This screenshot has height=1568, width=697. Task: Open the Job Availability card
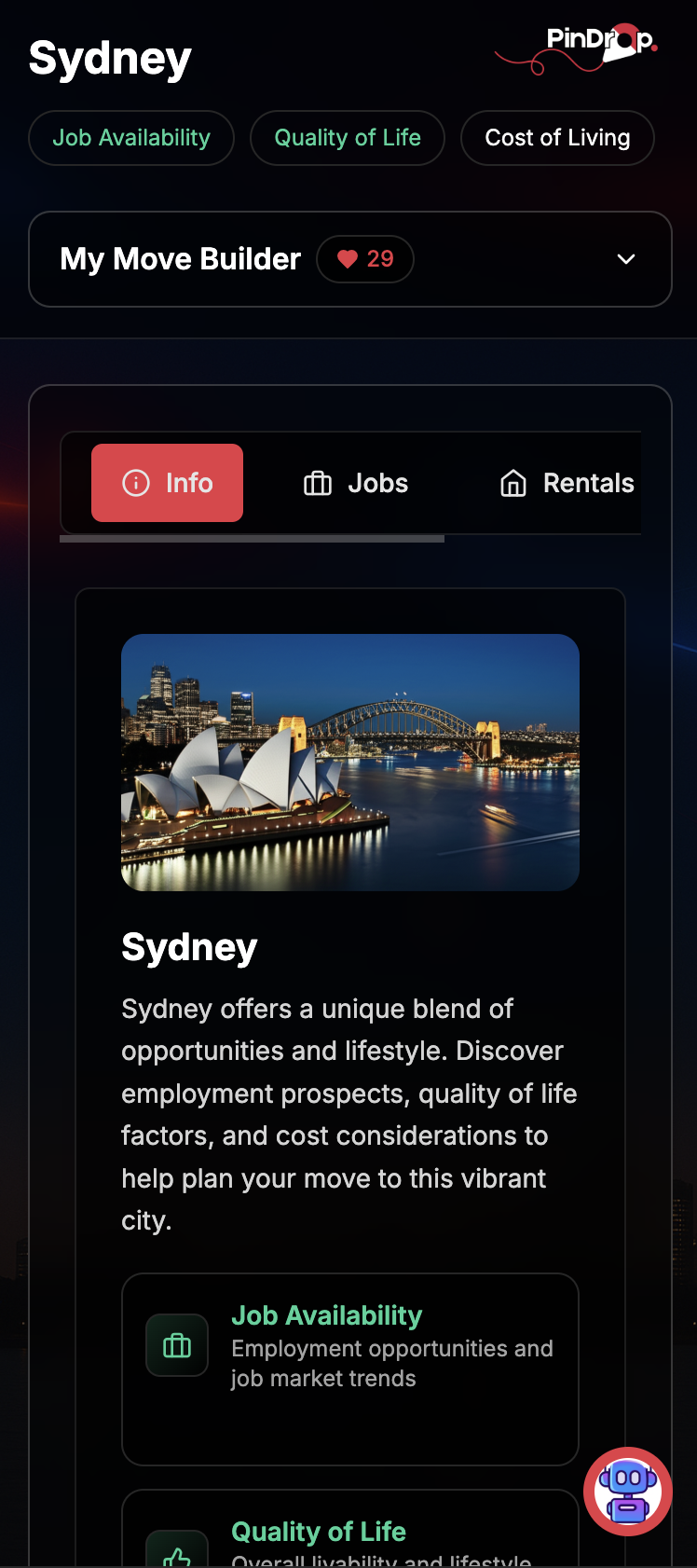(350, 1368)
